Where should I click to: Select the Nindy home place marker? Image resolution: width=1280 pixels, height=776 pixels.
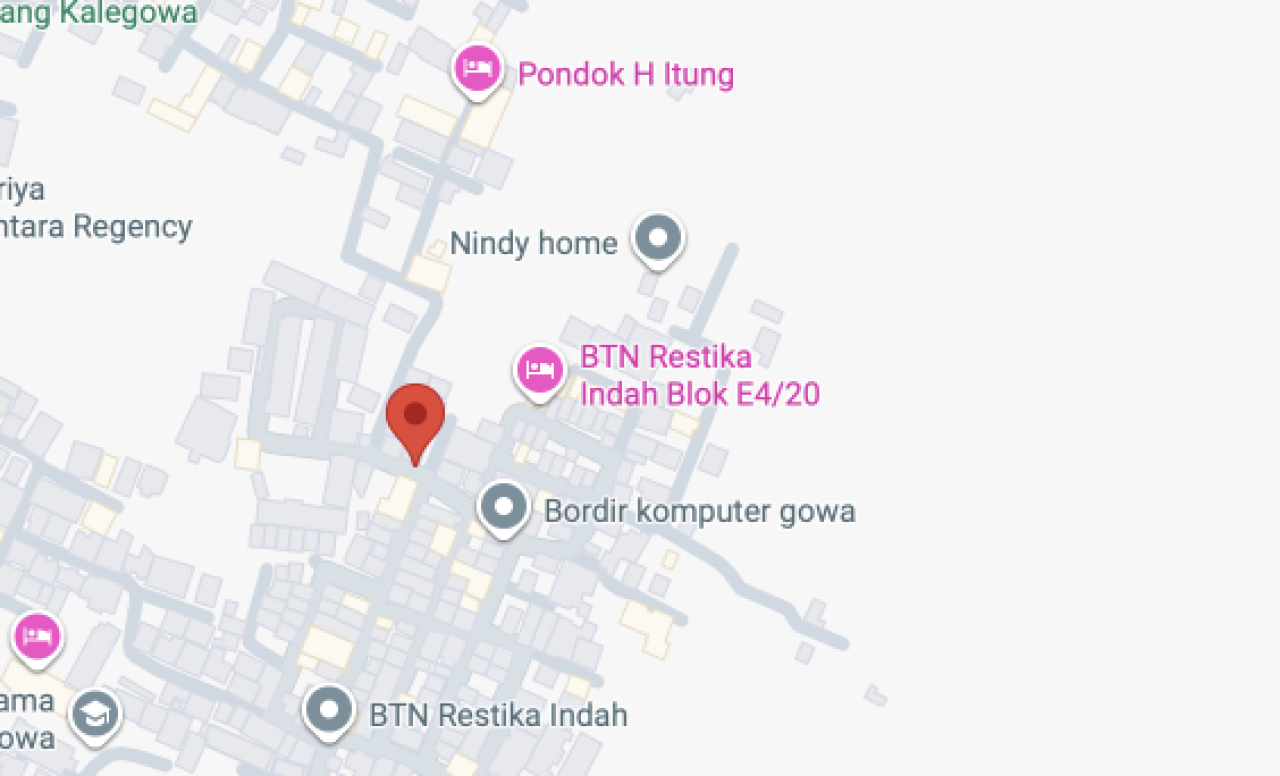658,240
